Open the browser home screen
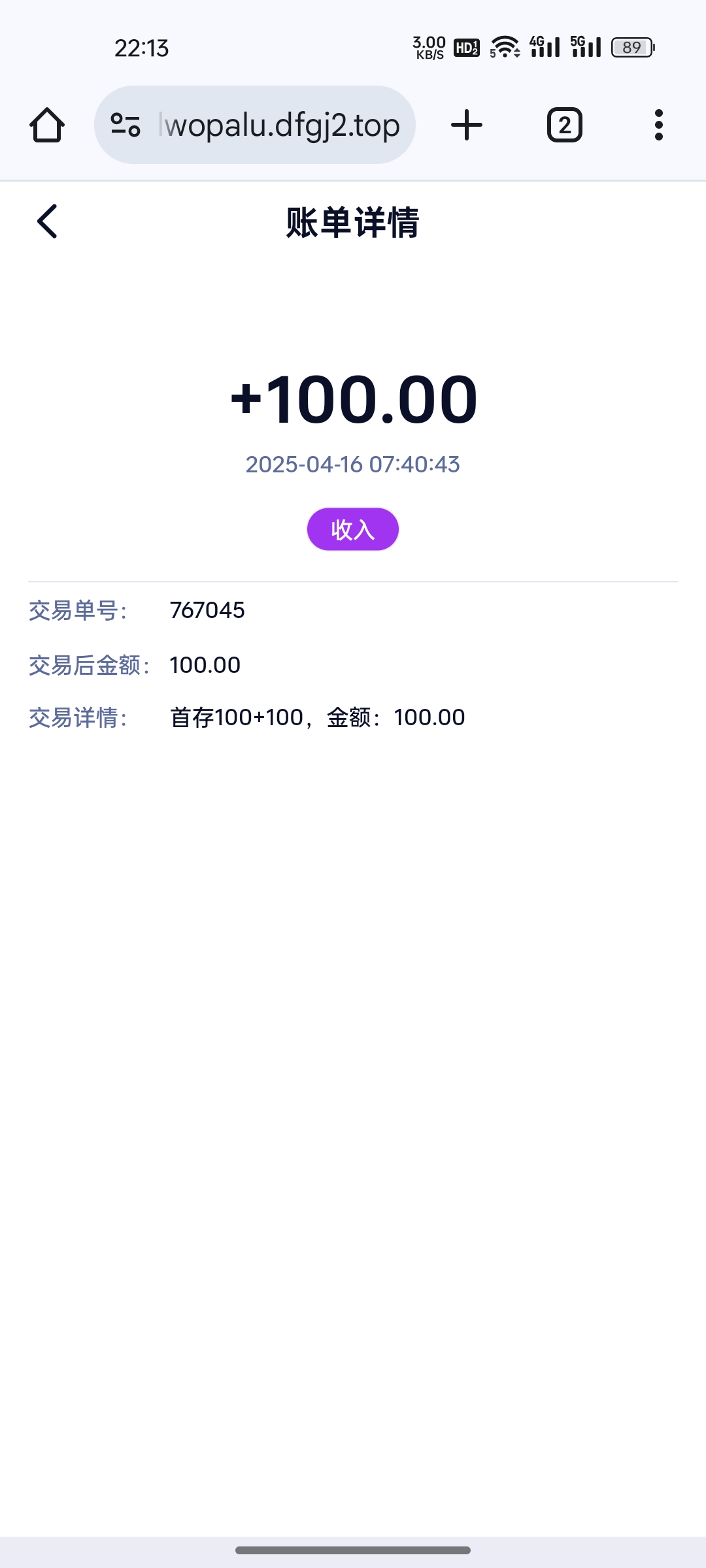 point(46,125)
